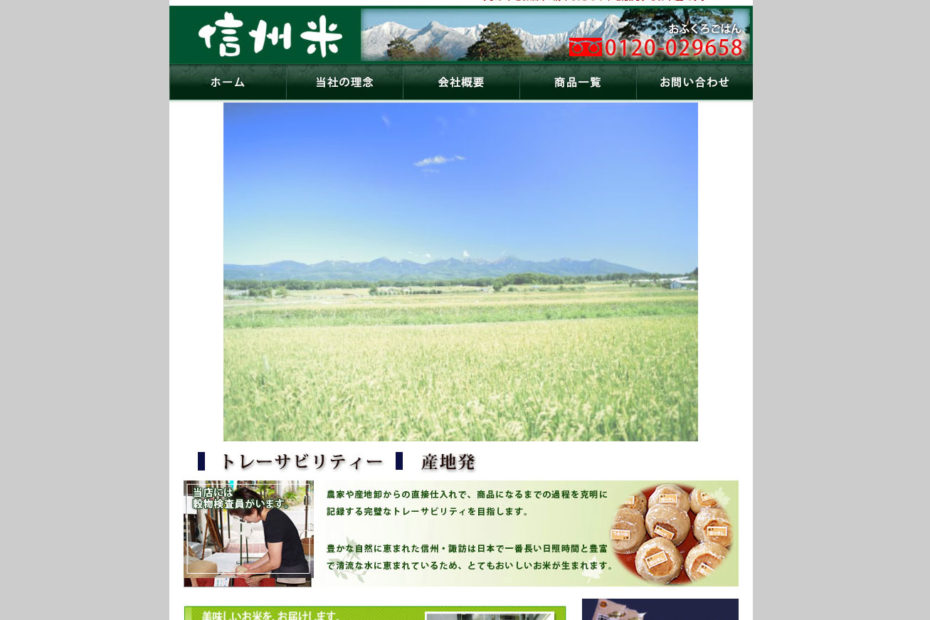The image size is (930, 620).
Task: Open the お問い合わせ contact page
Action: tap(694, 83)
